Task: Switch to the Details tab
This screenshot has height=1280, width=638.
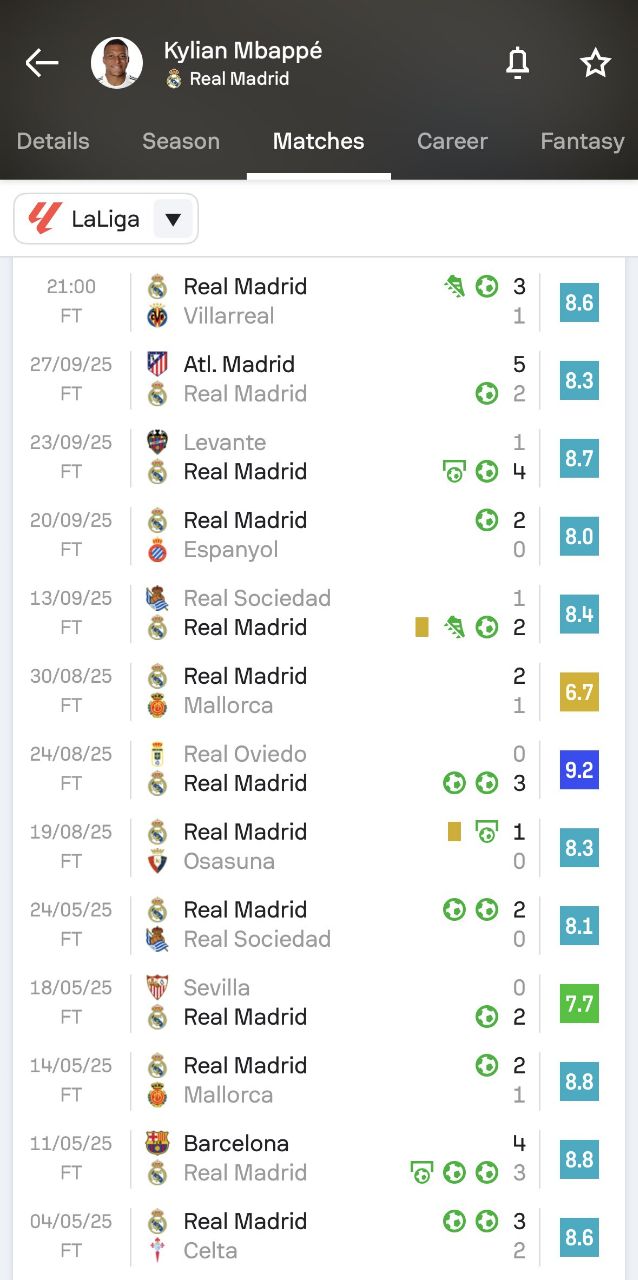Action: 53,142
